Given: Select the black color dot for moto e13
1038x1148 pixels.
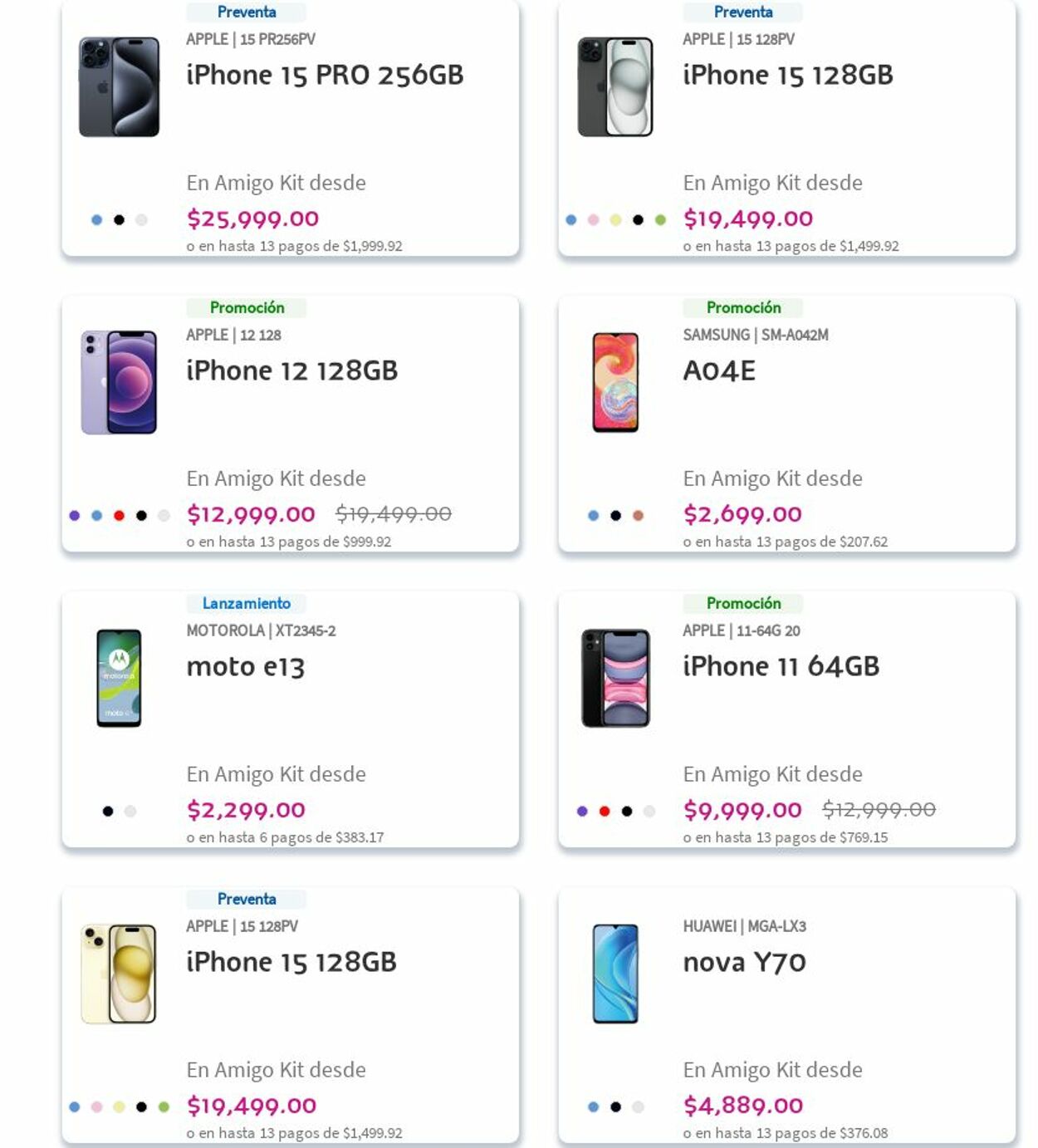Looking at the screenshot, I should click(x=108, y=812).
